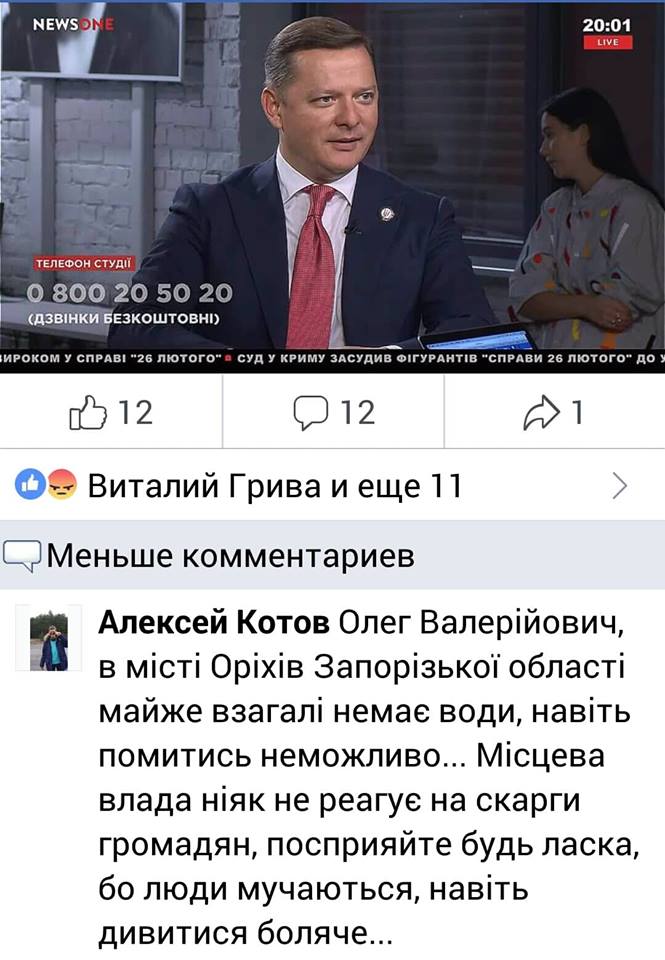Open the NewsOne broadcast image in the post
The image size is (665, 960).
pyautogui.click(x=332, y=185)
